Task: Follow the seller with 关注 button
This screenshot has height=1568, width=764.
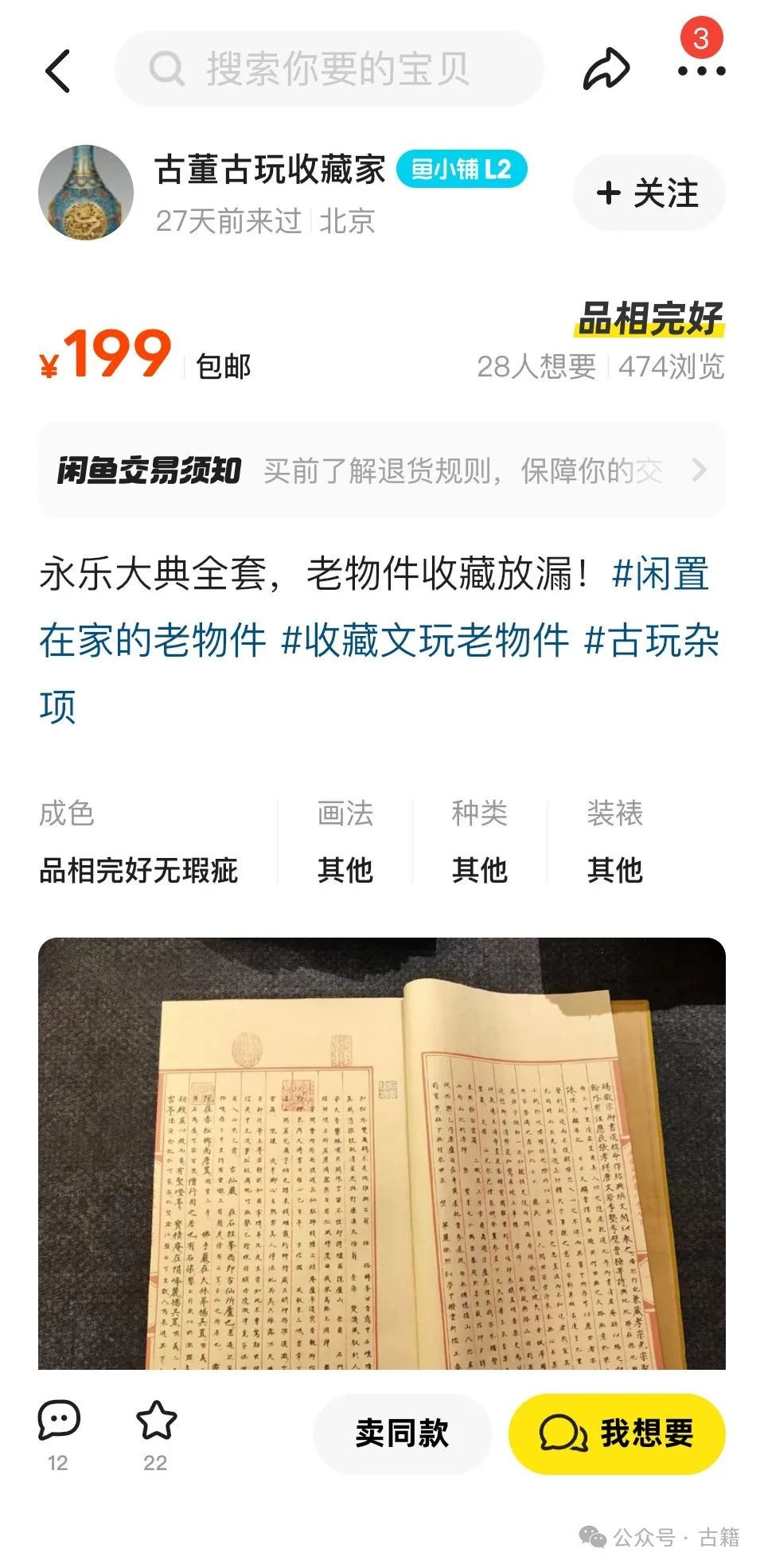Action: point(649,193)
